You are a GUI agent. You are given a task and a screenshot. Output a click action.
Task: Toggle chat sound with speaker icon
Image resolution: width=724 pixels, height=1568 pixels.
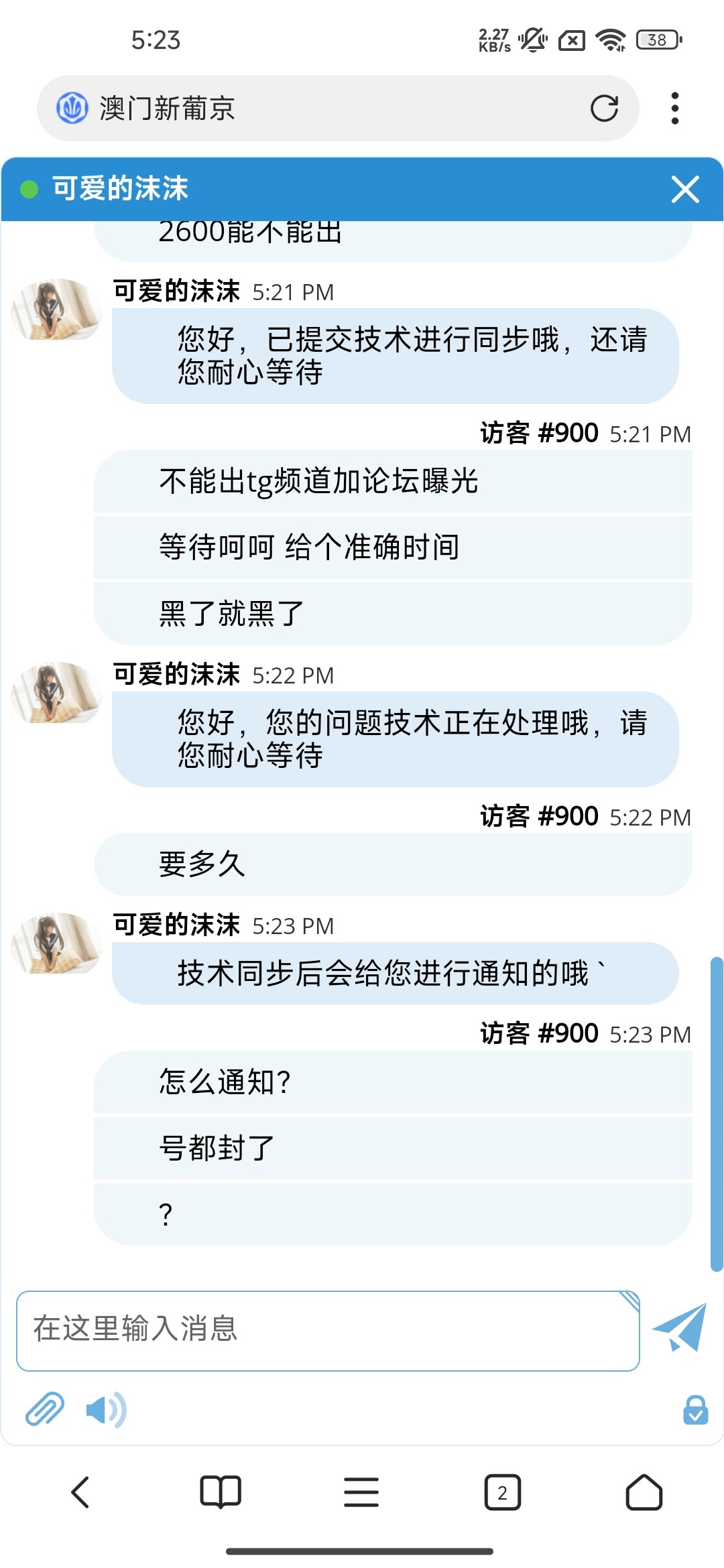tap(106, 1410)
